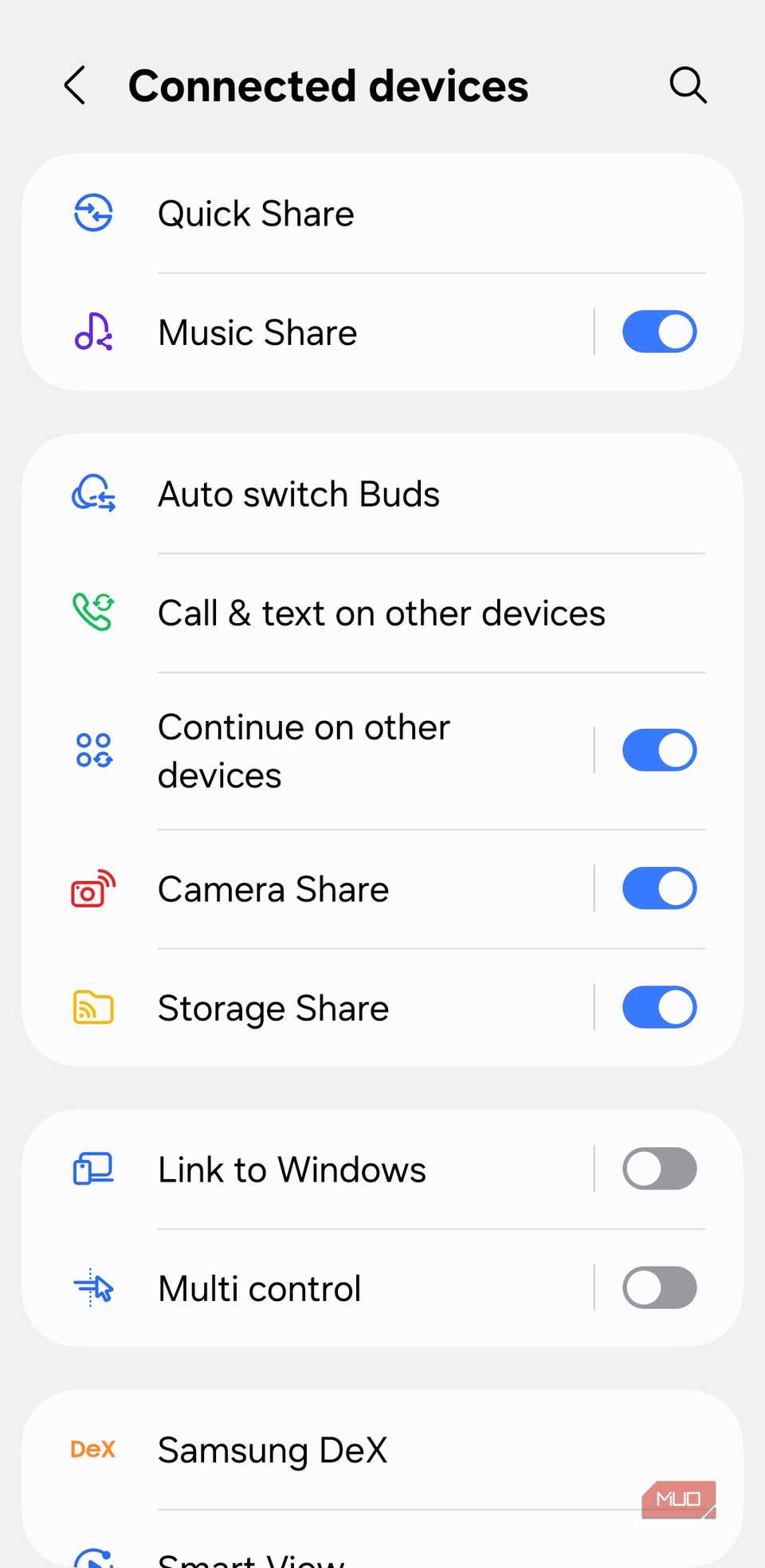The height and width of the screenshot is (1568, 765).
Task: Select the Continue on other devices icon
Action: [92, 749]
